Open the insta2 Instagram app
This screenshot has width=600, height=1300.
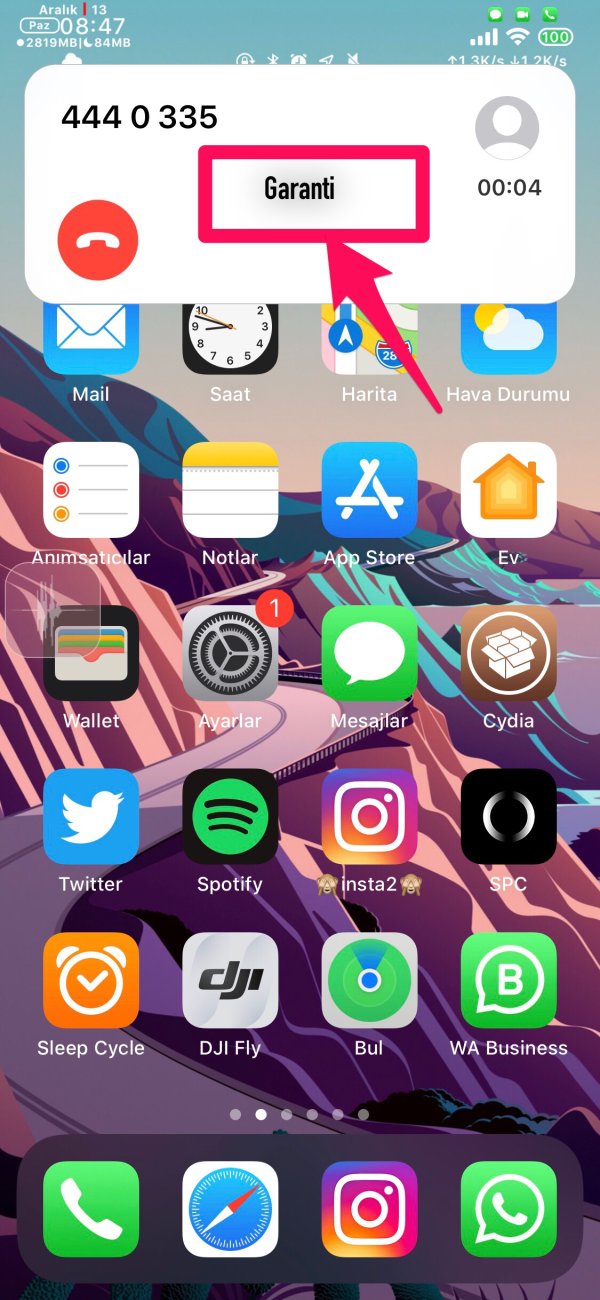(369, 816)
